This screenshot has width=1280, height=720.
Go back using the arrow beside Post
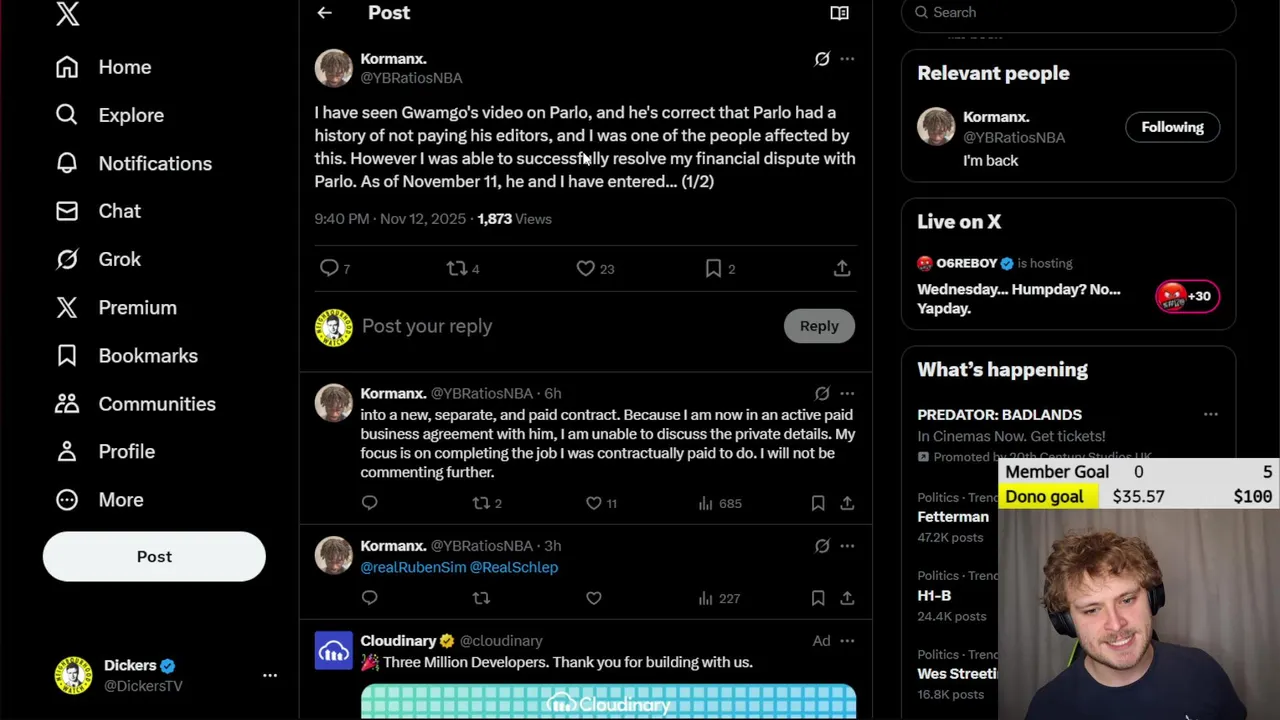pyautogui.click(x=324, y=13)
